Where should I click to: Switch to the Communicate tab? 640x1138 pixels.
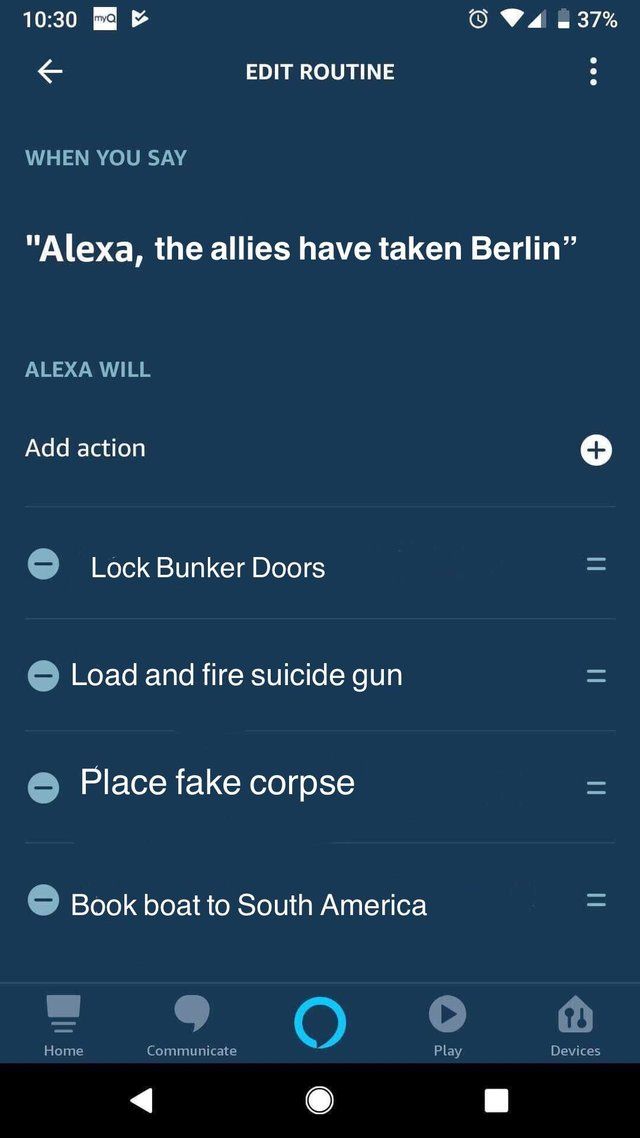pyautogui.click(x=191, y=1025)
